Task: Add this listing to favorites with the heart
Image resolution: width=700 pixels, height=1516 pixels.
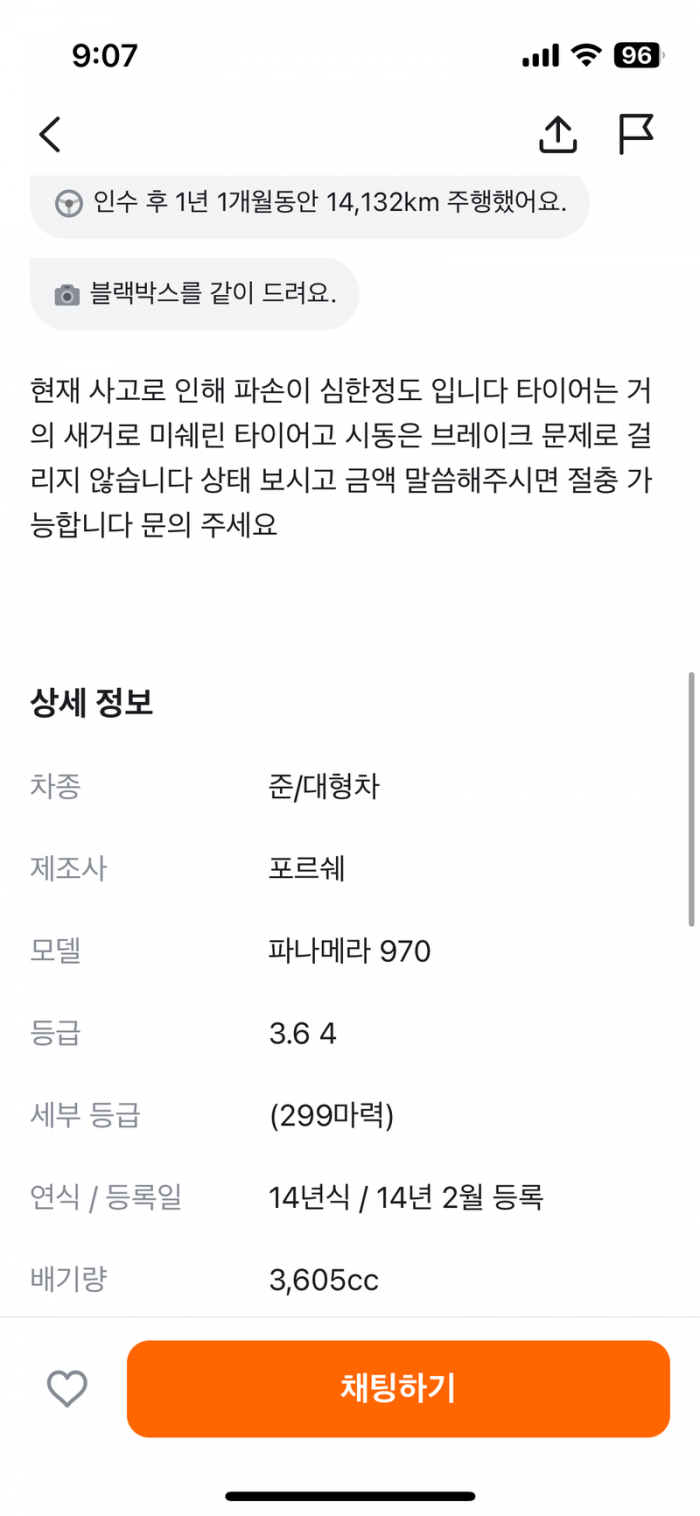Action: click(x=67, y=1389)
